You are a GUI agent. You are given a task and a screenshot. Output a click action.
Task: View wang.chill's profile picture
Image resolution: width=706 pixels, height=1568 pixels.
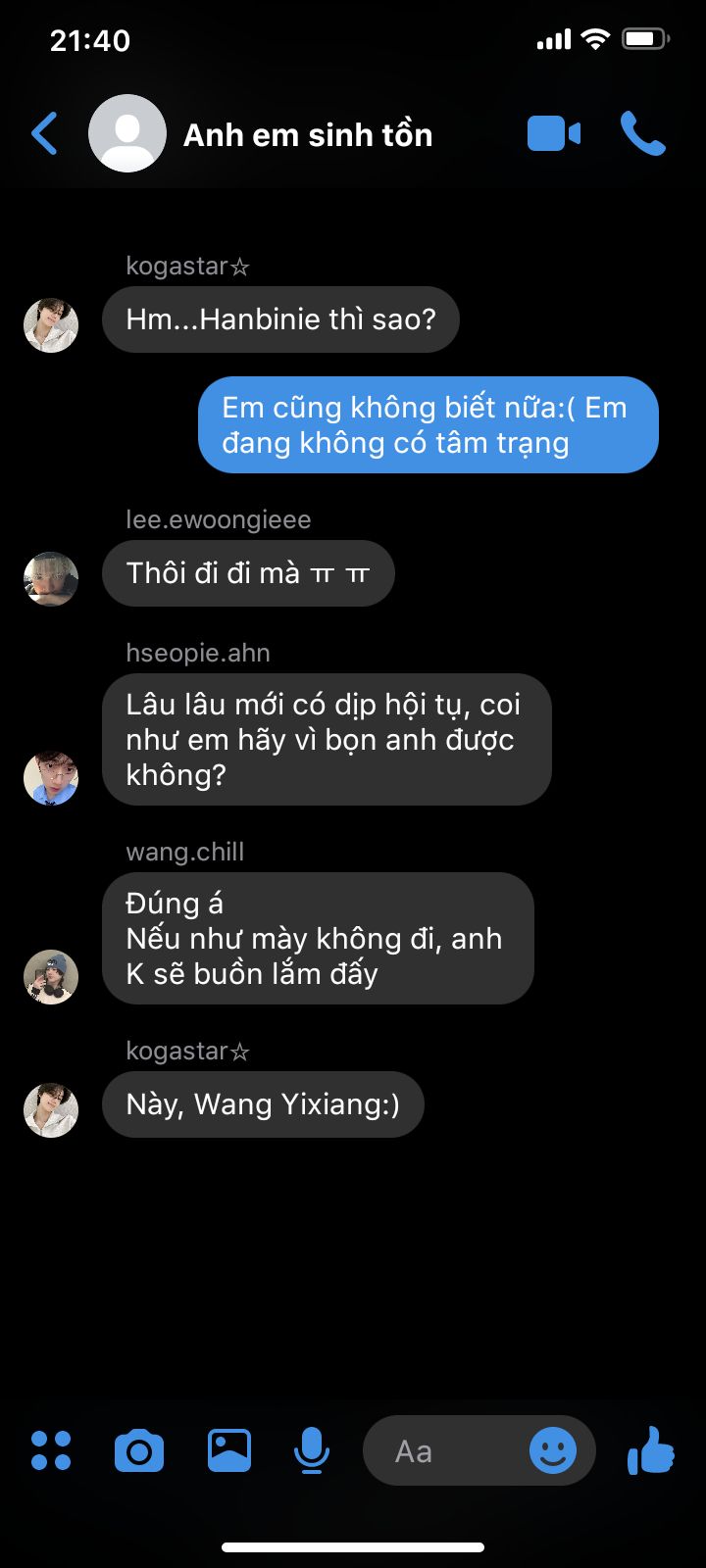click(51, 977)
